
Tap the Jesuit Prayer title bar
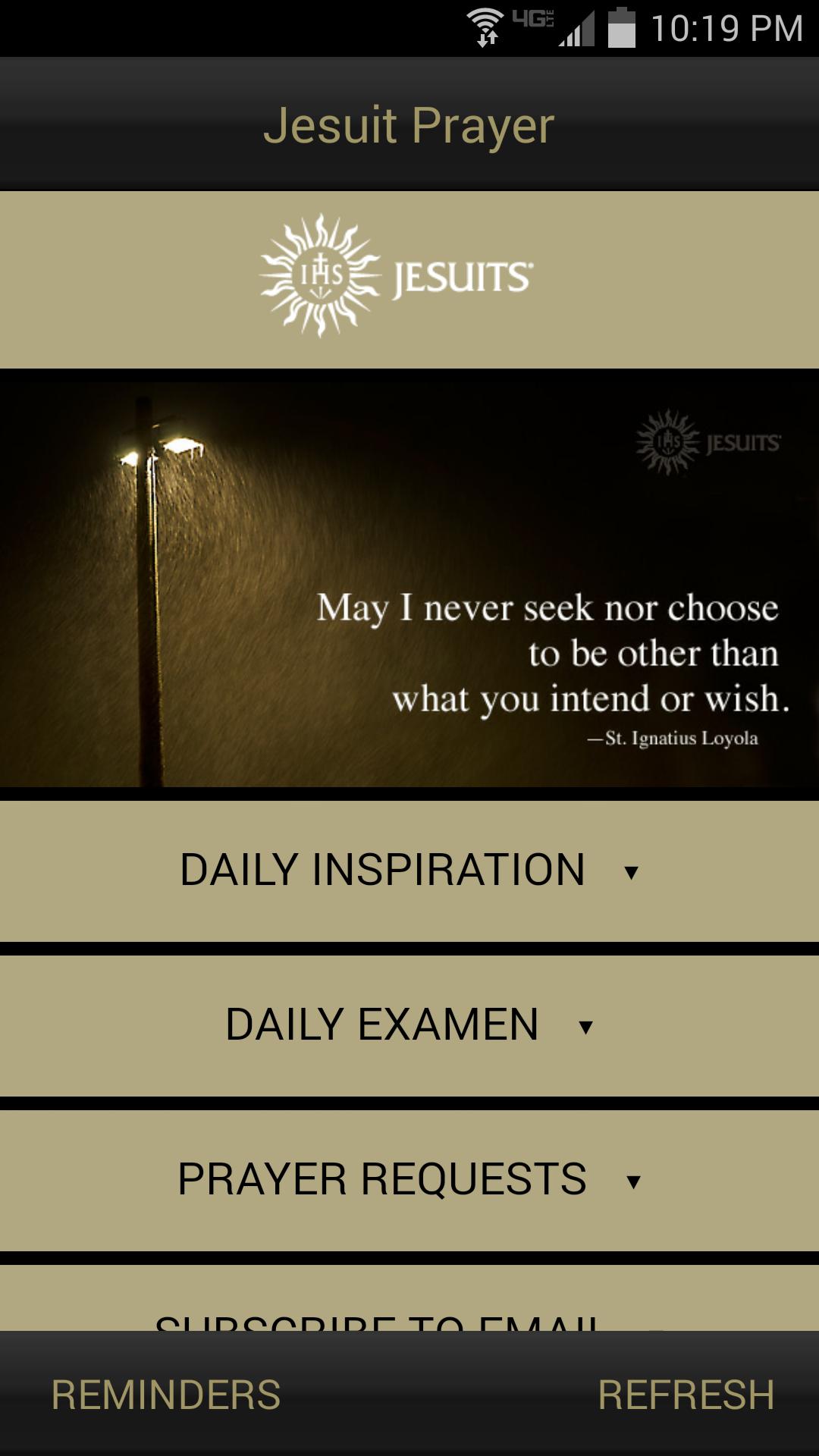pyautogui.click(x=409, y=124)
